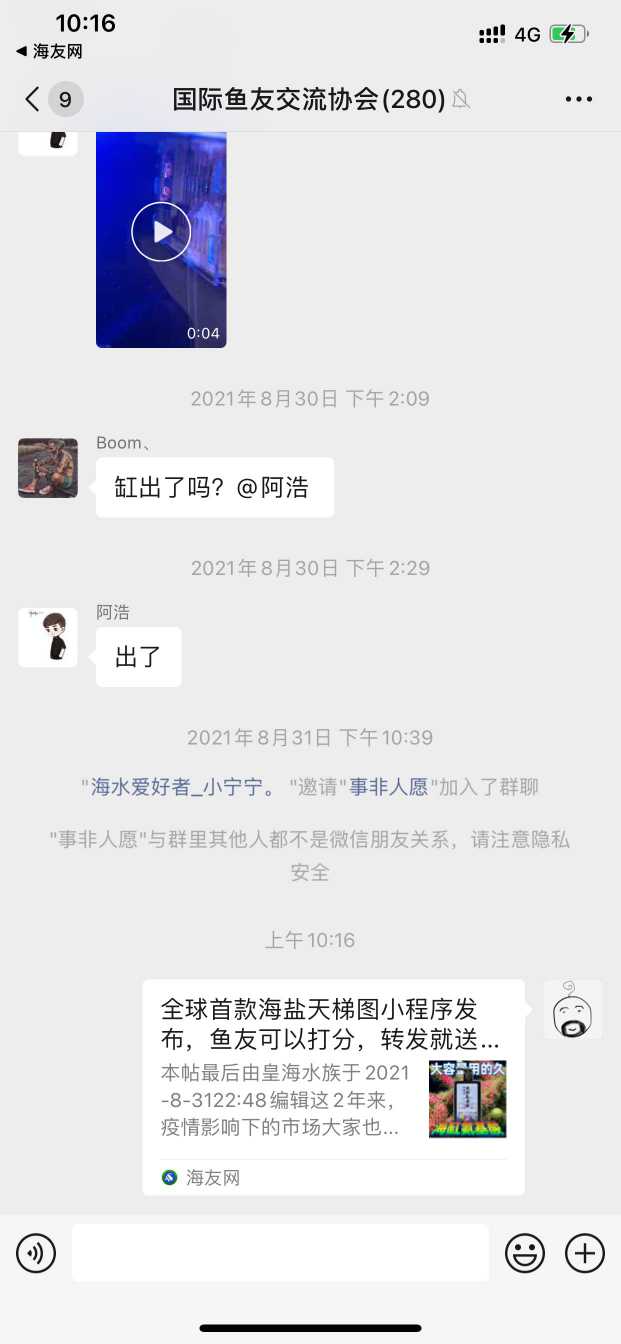View 阿浩's profile from the 出了 message

tap(48, 637)
